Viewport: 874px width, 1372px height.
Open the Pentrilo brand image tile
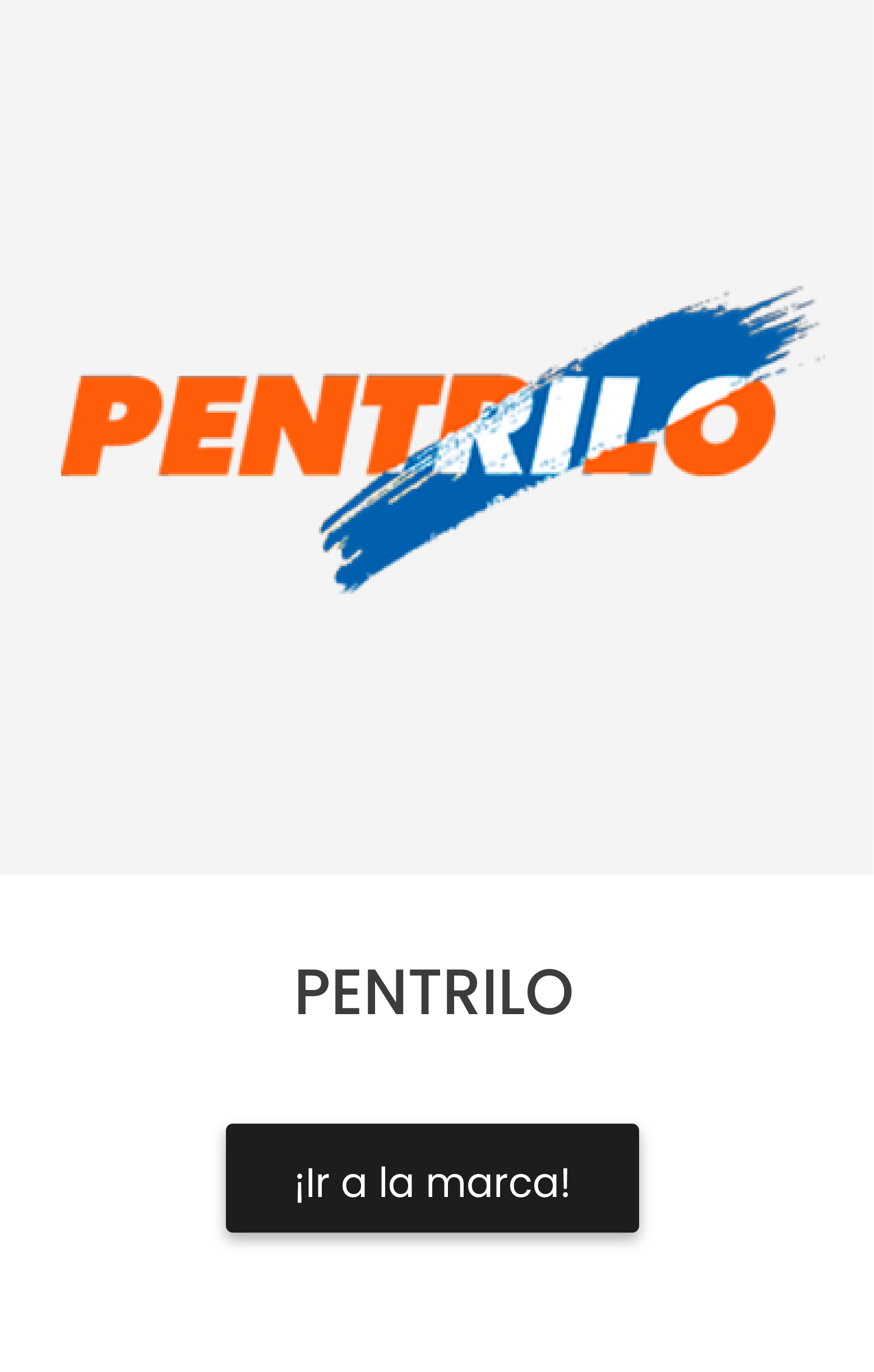pyautogui.click(x=437, y=438)
